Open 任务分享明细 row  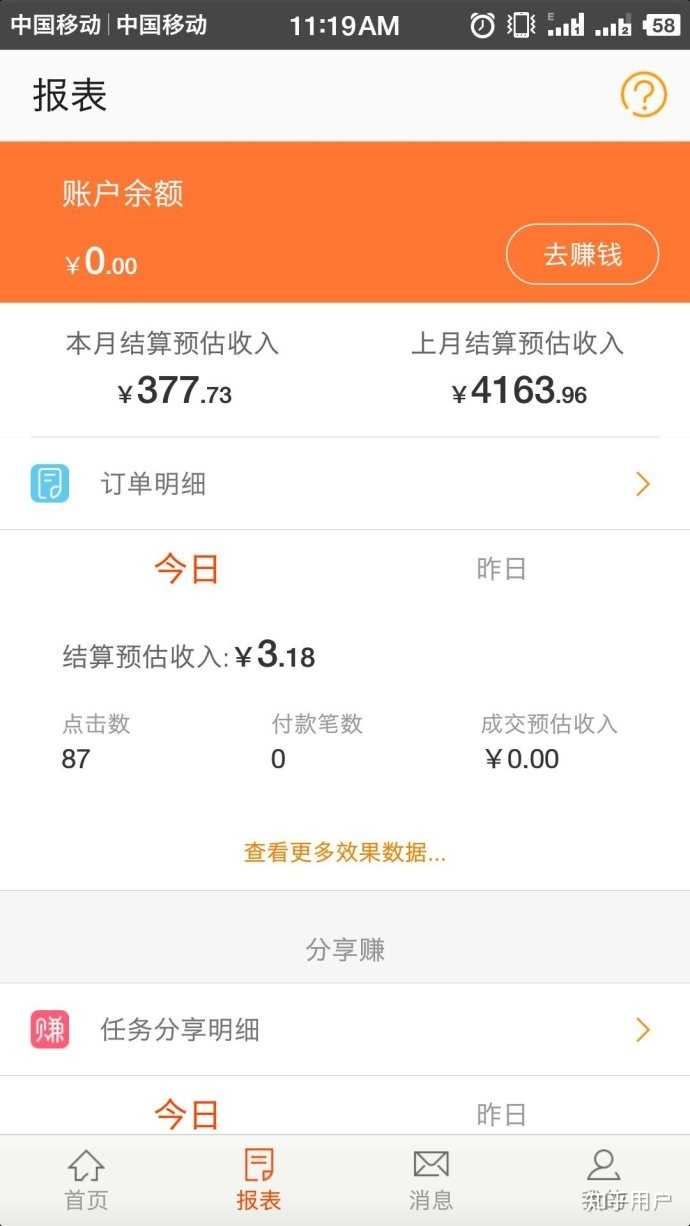tap(345, 1029)
